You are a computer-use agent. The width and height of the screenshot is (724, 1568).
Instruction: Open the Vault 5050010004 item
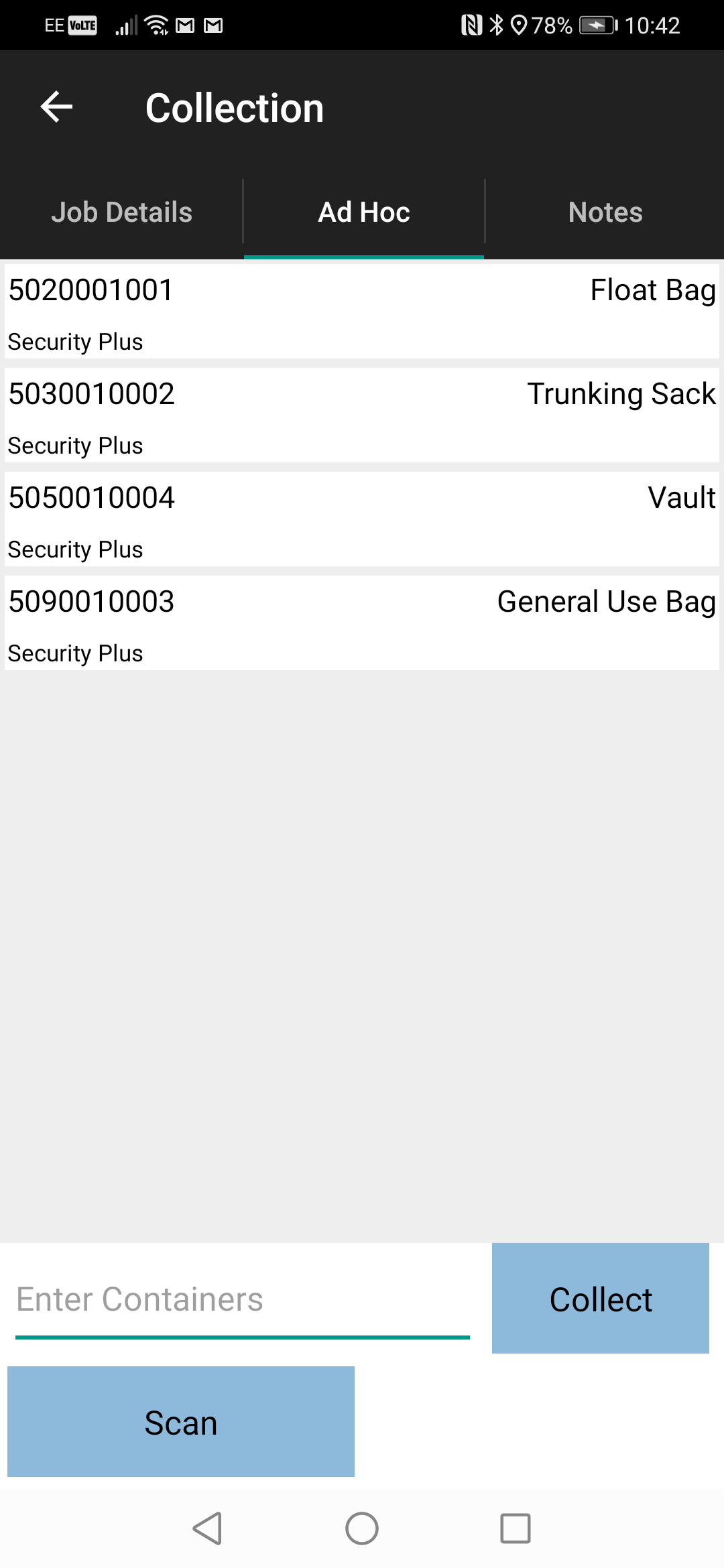click(x=362, y=519)
